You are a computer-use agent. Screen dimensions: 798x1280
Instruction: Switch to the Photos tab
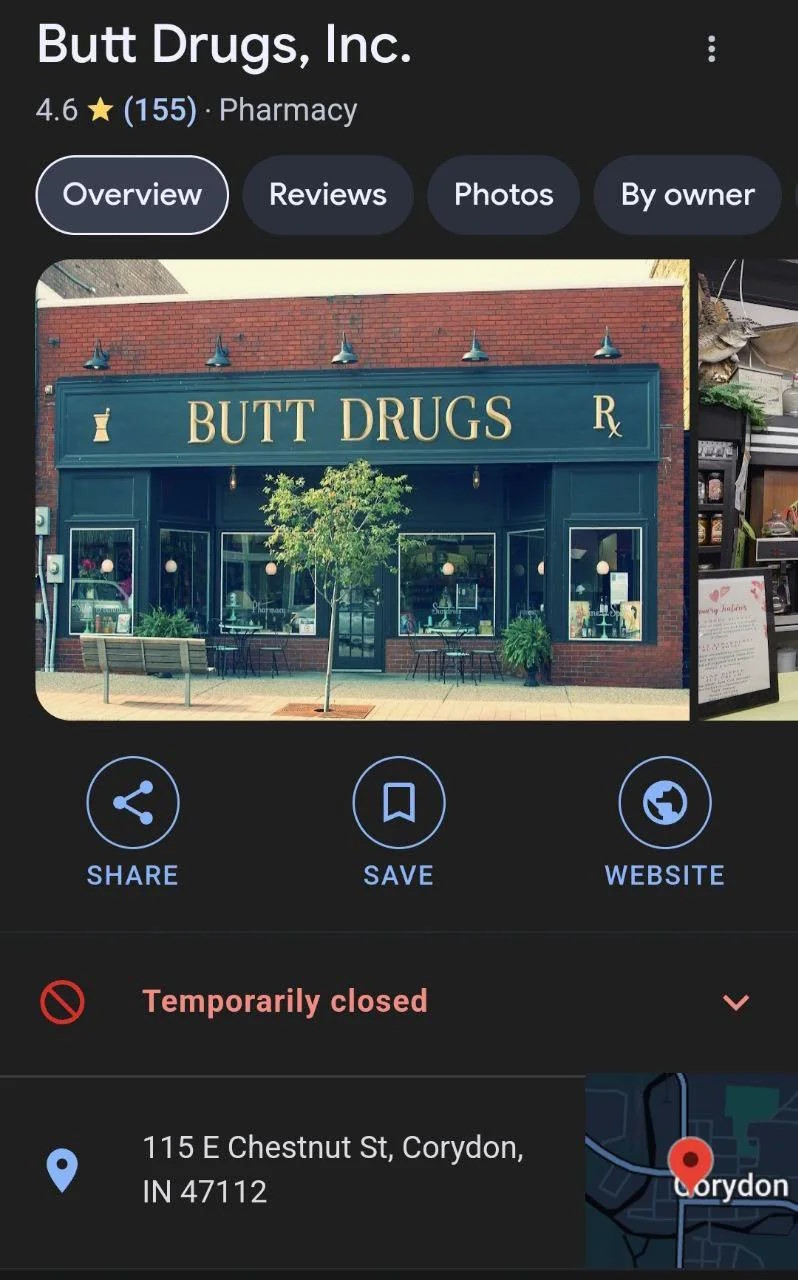click(x=503, y=194)
